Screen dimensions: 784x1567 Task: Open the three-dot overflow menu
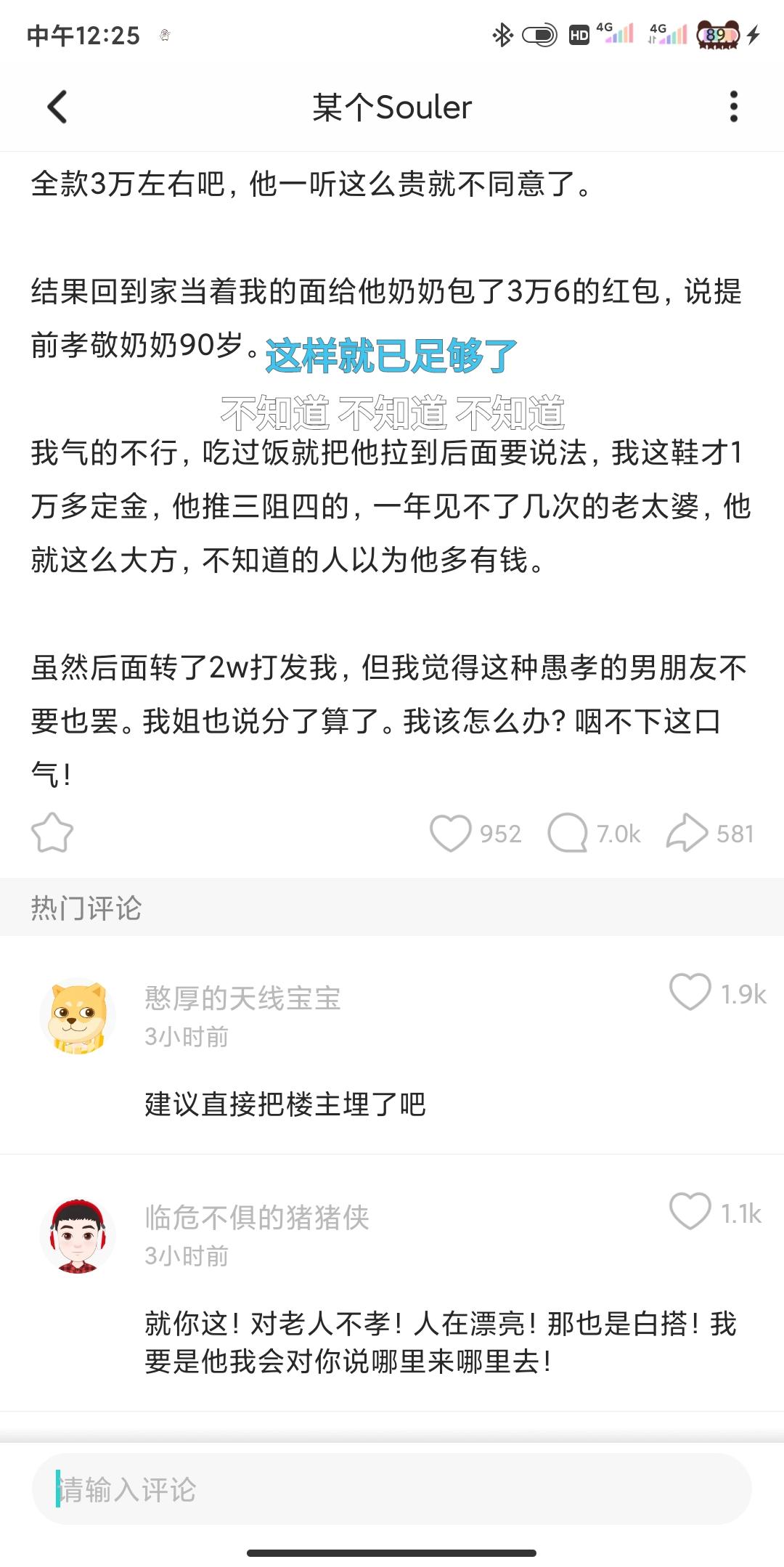[733, 107]
